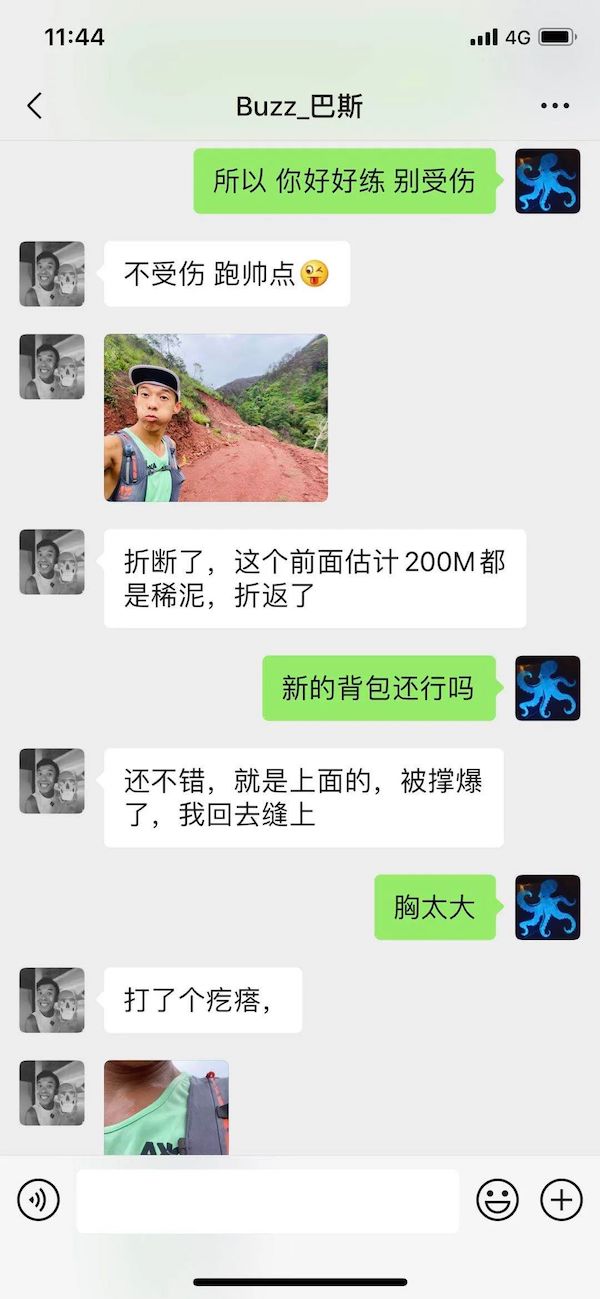Viewport: 600px width, 1299px height.
Task: View the red dirt trail selfie photo
Action: pyautogui.click(x=216, y=417)
